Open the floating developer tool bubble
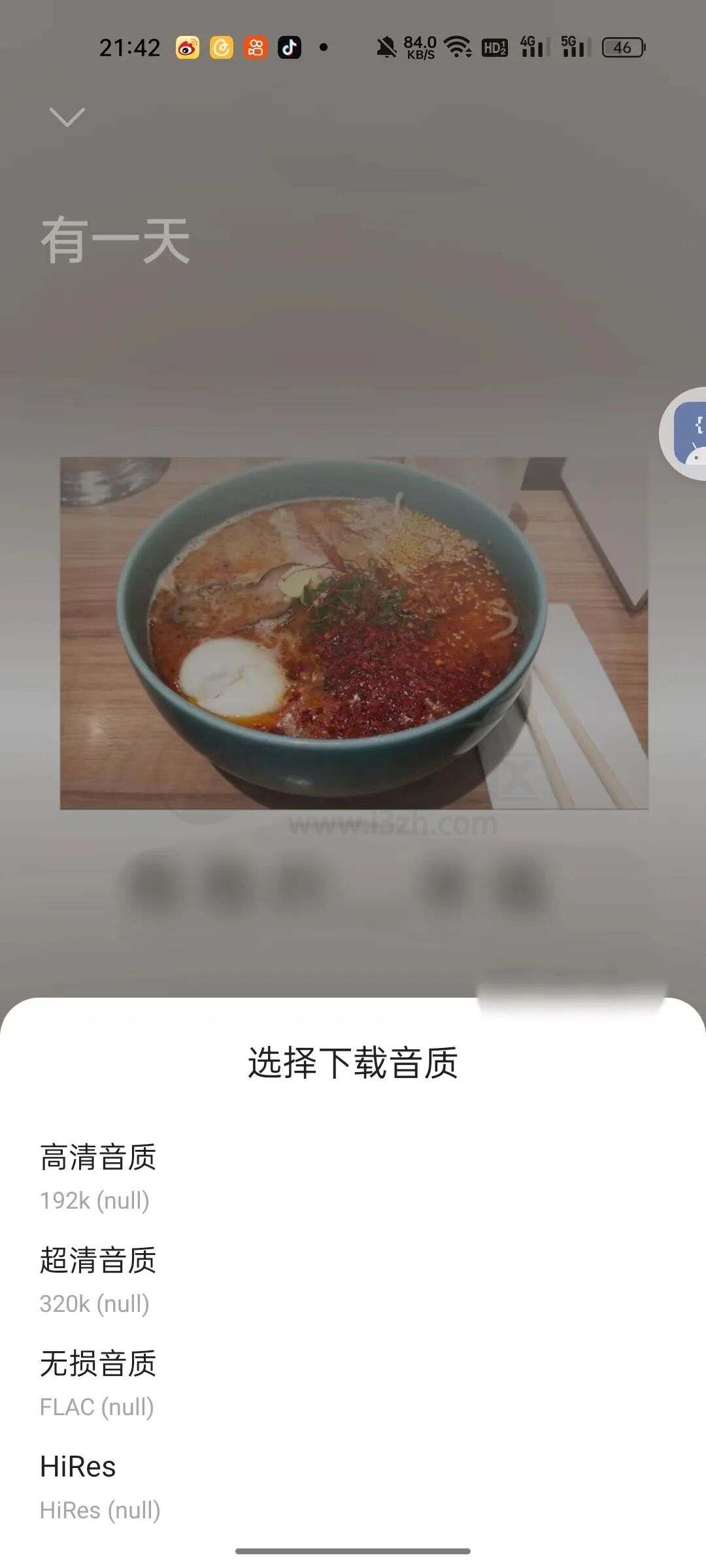 coord(688,434)
